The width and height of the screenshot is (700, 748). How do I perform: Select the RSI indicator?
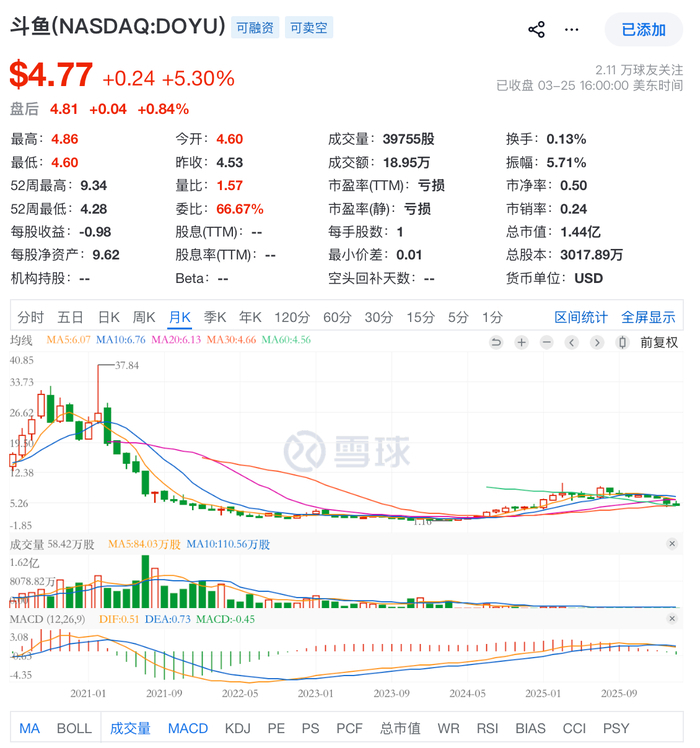click(487, 728)
